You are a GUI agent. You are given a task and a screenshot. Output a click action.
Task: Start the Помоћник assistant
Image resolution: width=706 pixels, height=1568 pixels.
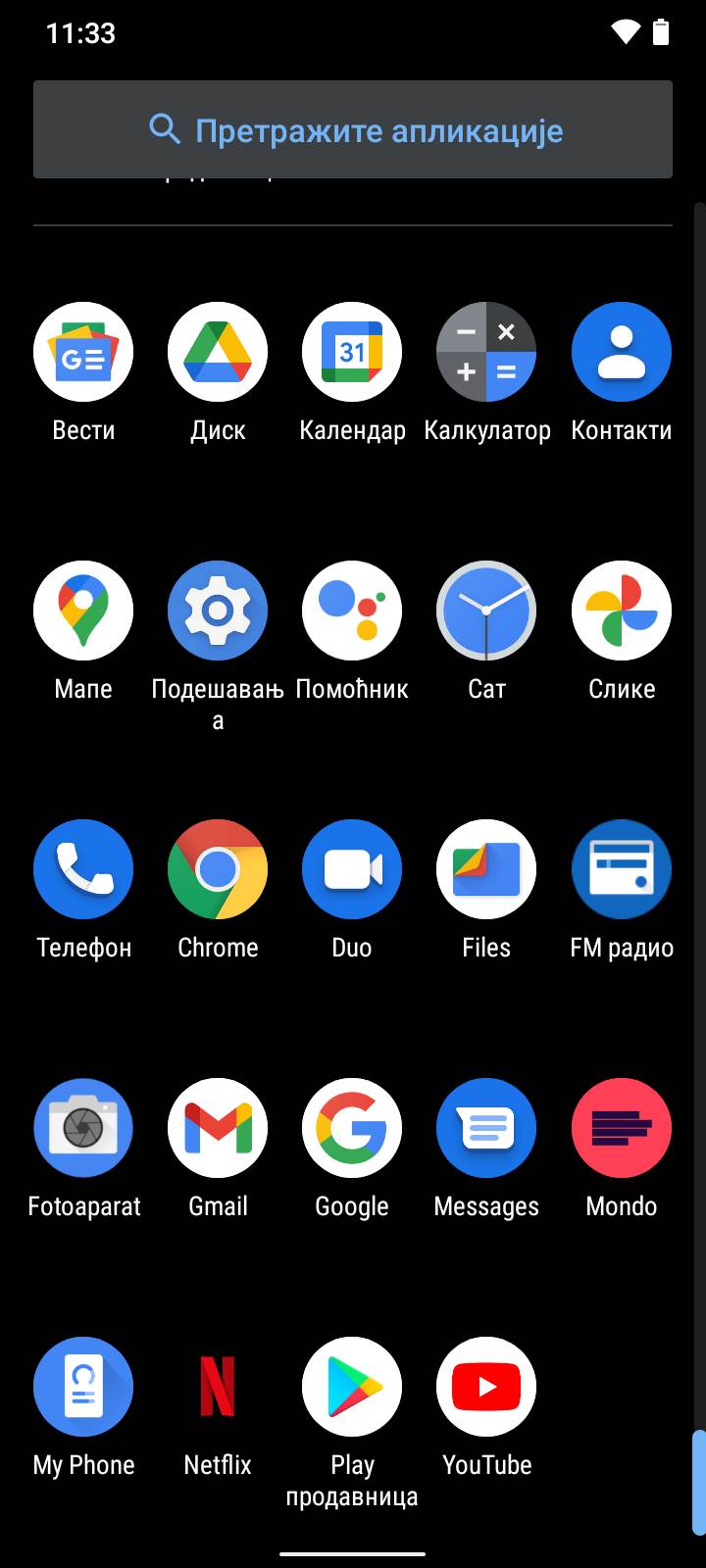(x=352, y=611)
